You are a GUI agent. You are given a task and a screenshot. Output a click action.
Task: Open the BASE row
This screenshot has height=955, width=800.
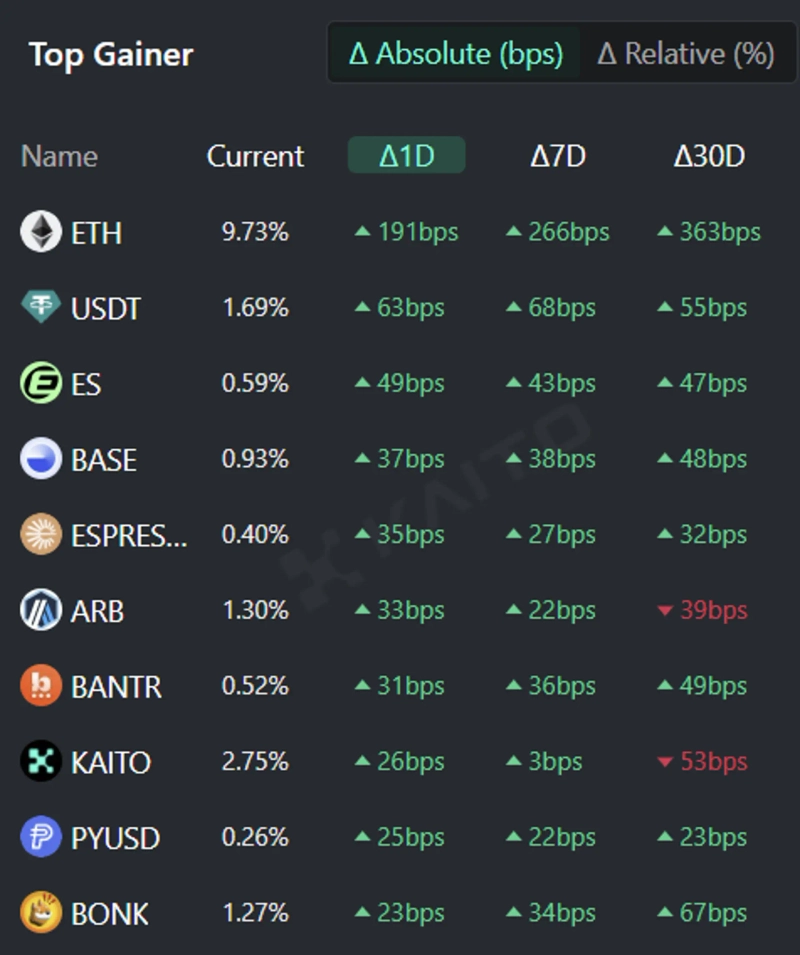104,460
